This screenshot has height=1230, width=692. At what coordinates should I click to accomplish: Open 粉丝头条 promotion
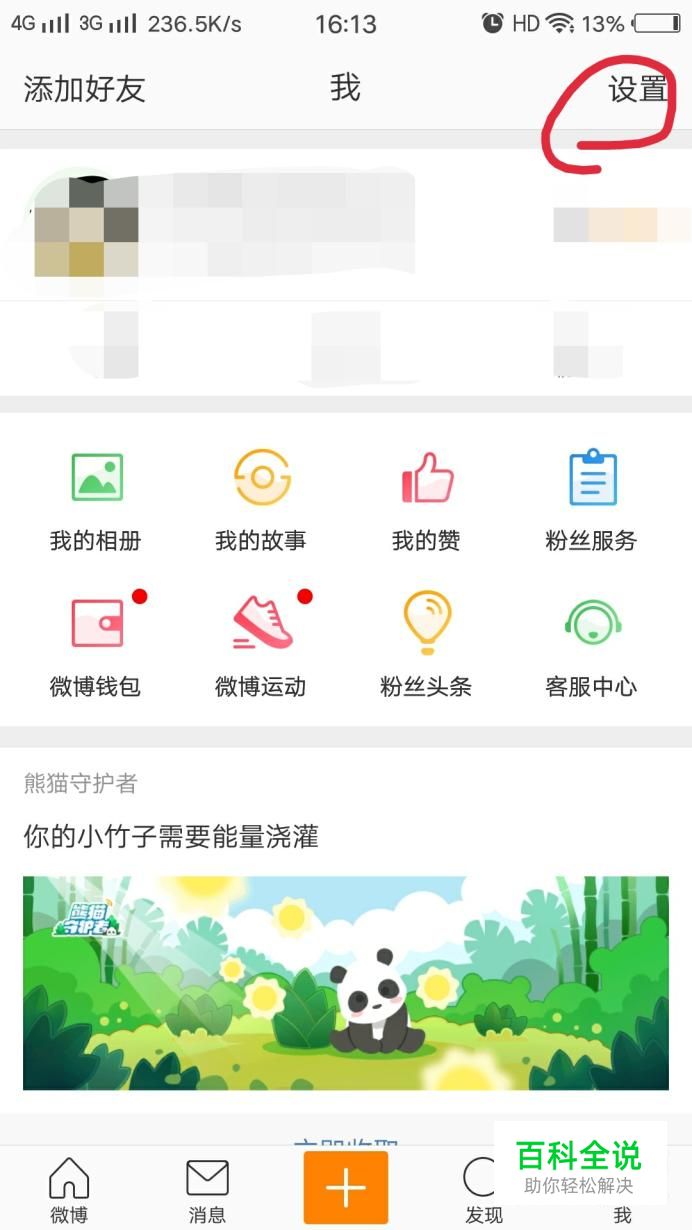tap(426, 645)
